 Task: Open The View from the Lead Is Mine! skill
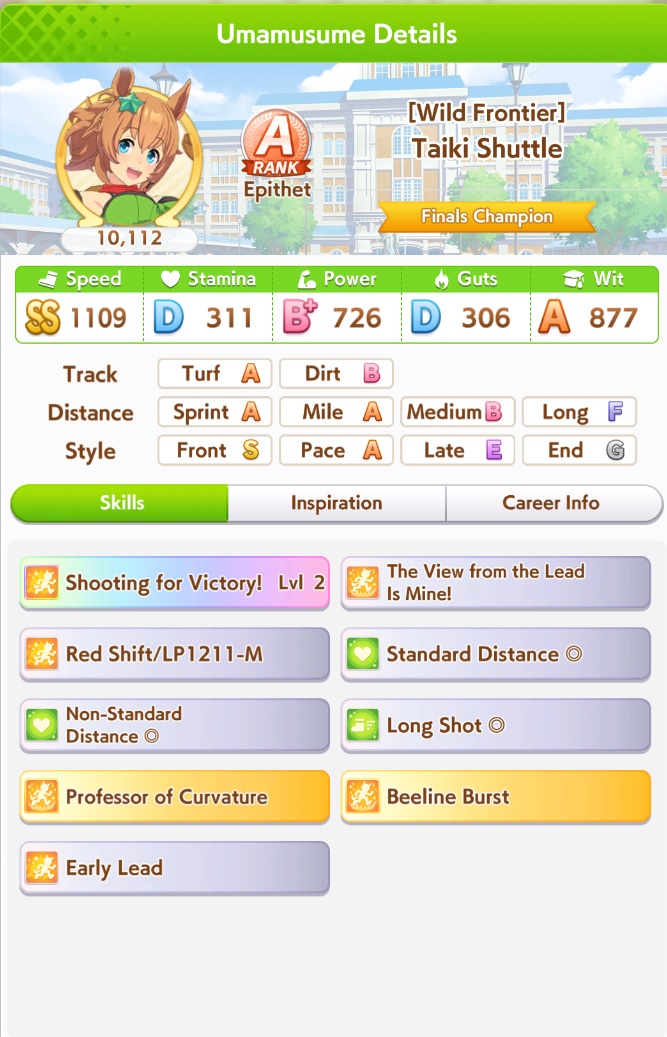click(x=496, y=583)
